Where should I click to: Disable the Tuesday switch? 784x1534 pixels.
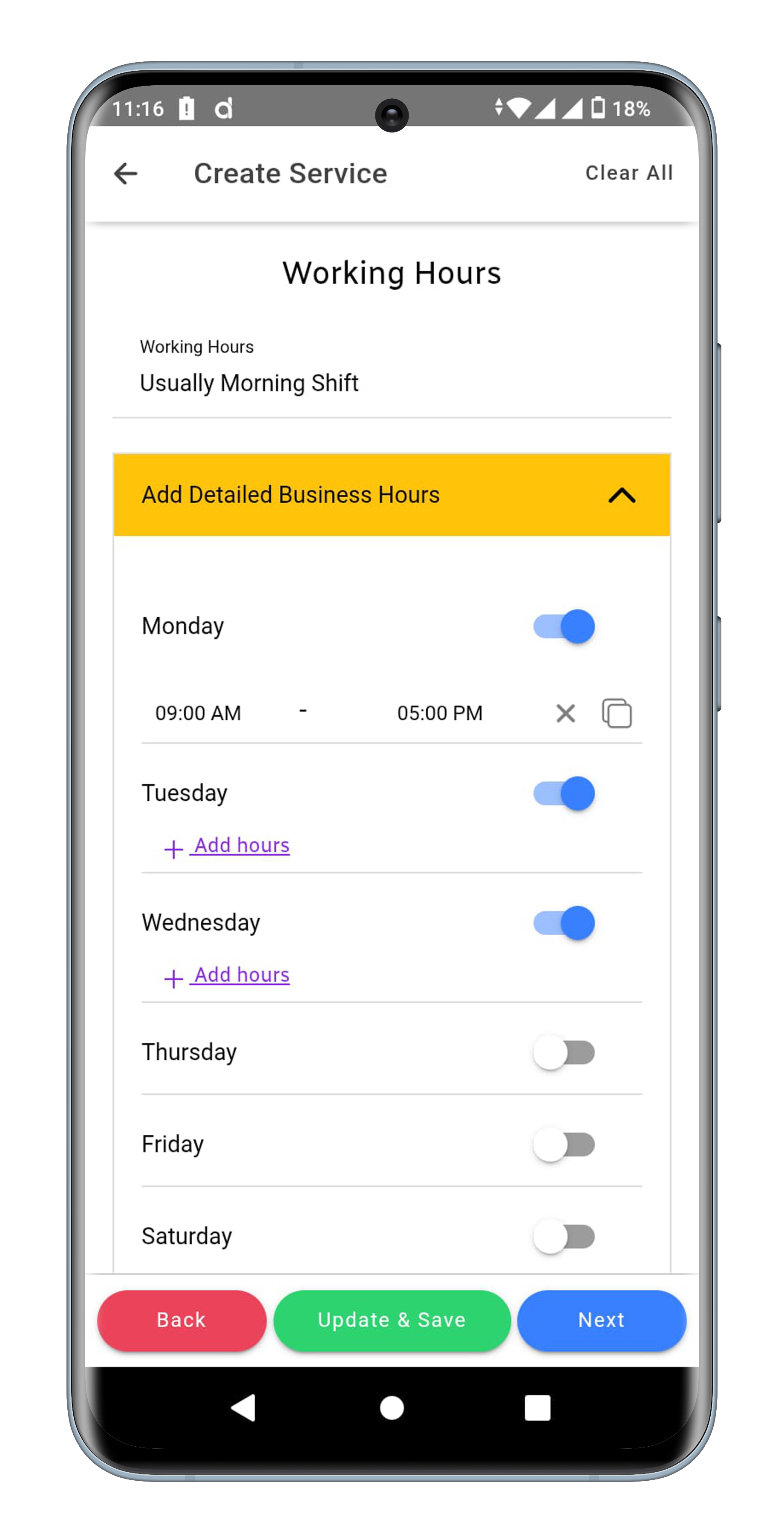click(x=564, y=793)
